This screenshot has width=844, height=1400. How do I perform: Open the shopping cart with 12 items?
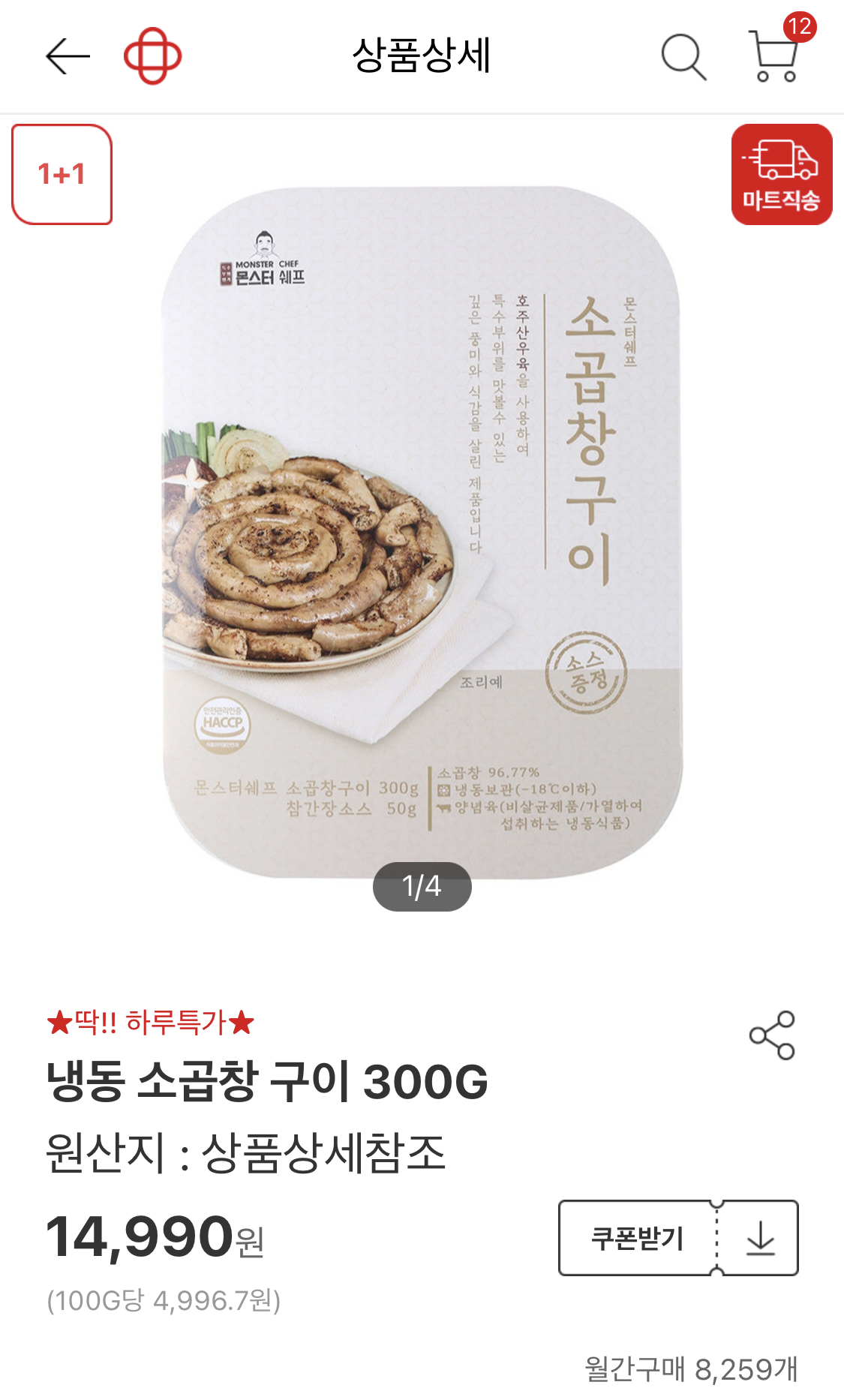(777, 51)
